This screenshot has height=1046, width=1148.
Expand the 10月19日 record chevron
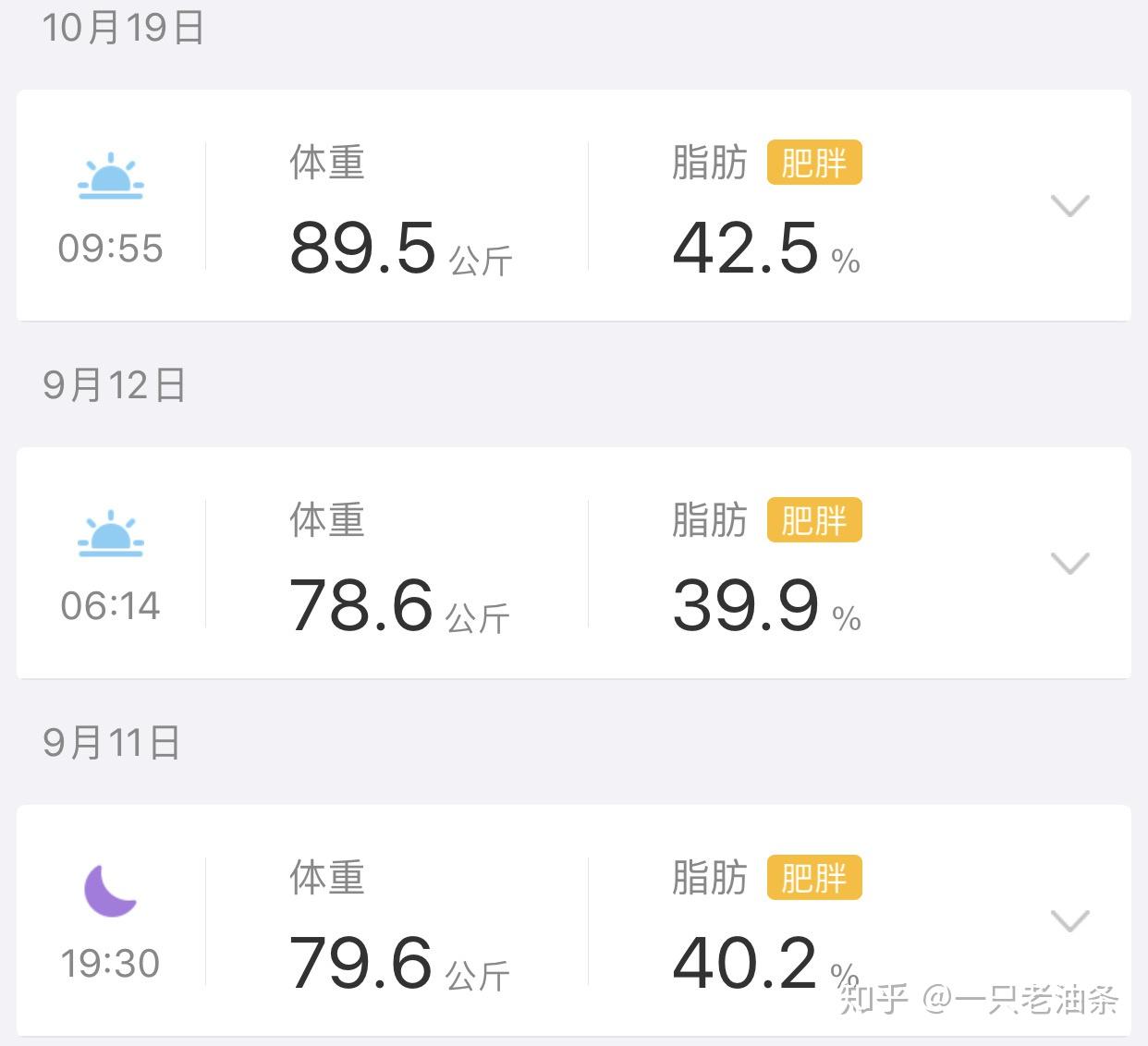point(1069,205)
